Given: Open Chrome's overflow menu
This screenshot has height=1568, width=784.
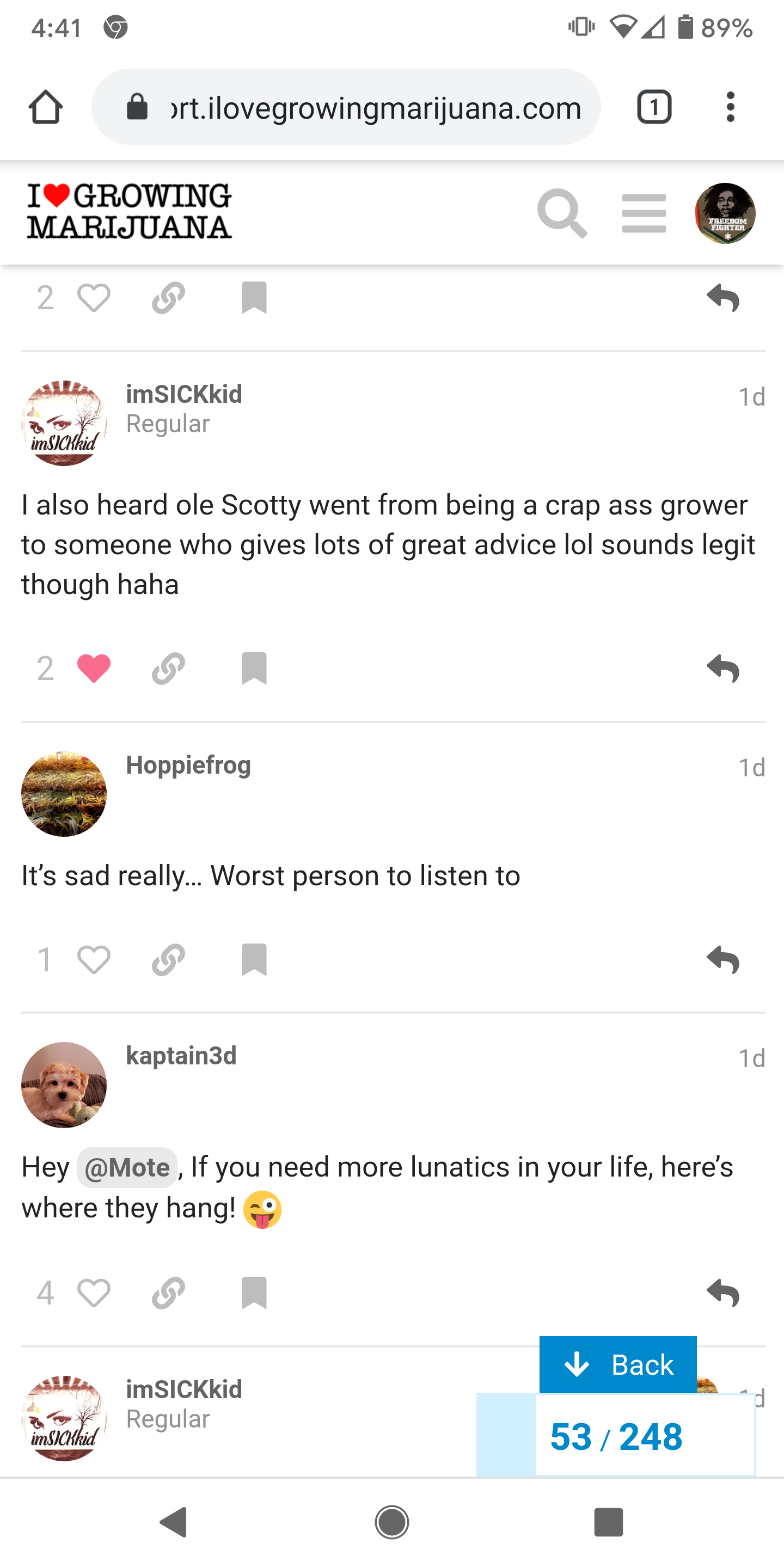Looking at the screenshot, I should (730, 108).
